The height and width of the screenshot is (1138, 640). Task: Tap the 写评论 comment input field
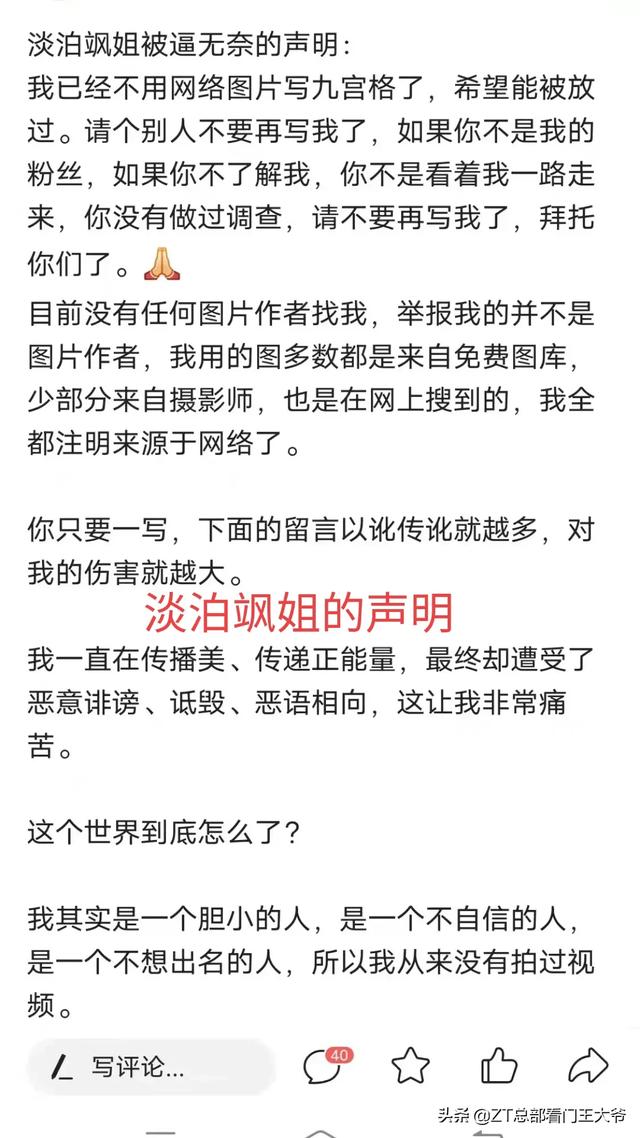coord(150,1067)
